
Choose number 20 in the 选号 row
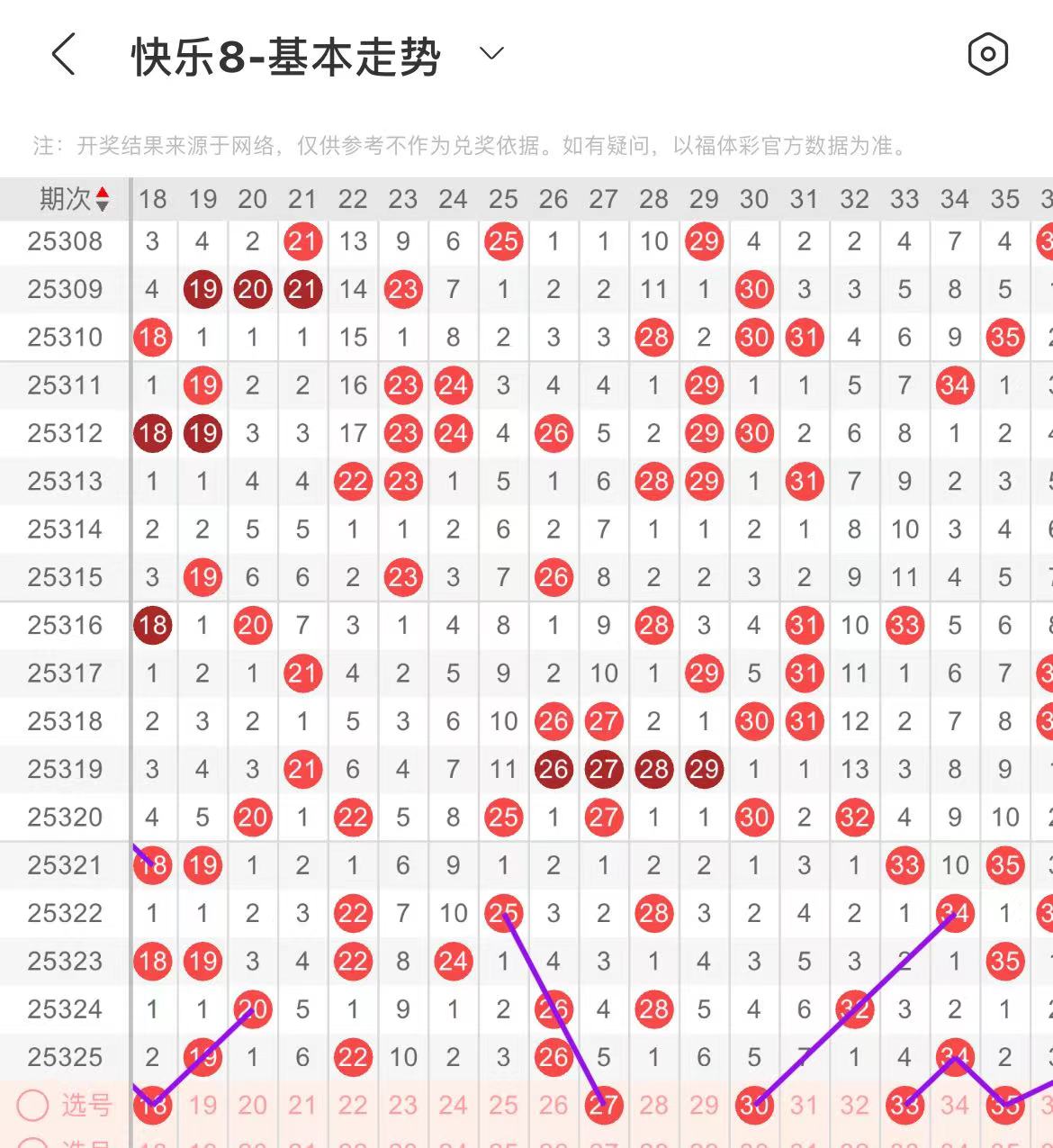253,1105
